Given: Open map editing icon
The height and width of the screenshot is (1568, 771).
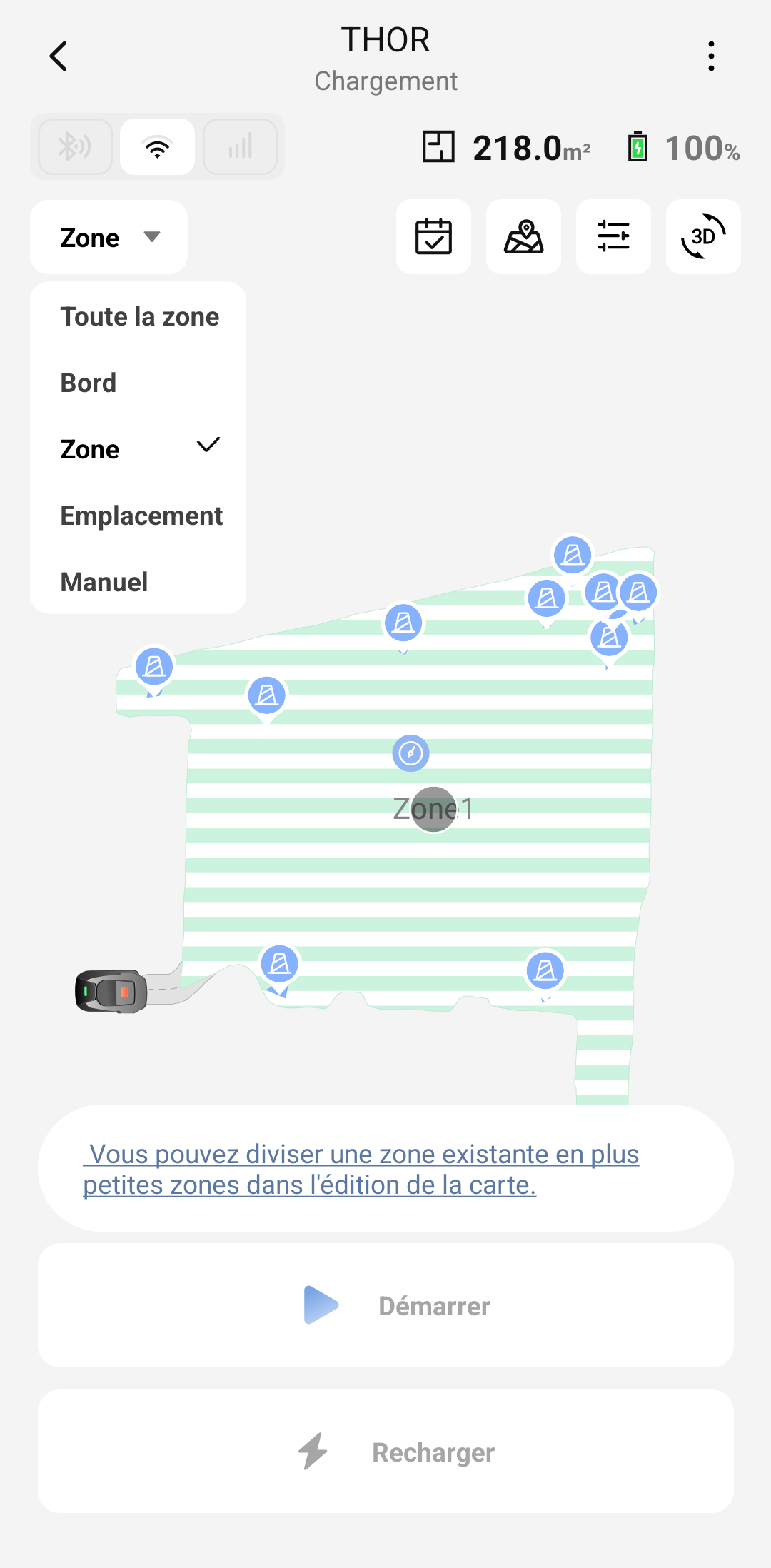Looking at the screenshot, I should click(523, 237).
